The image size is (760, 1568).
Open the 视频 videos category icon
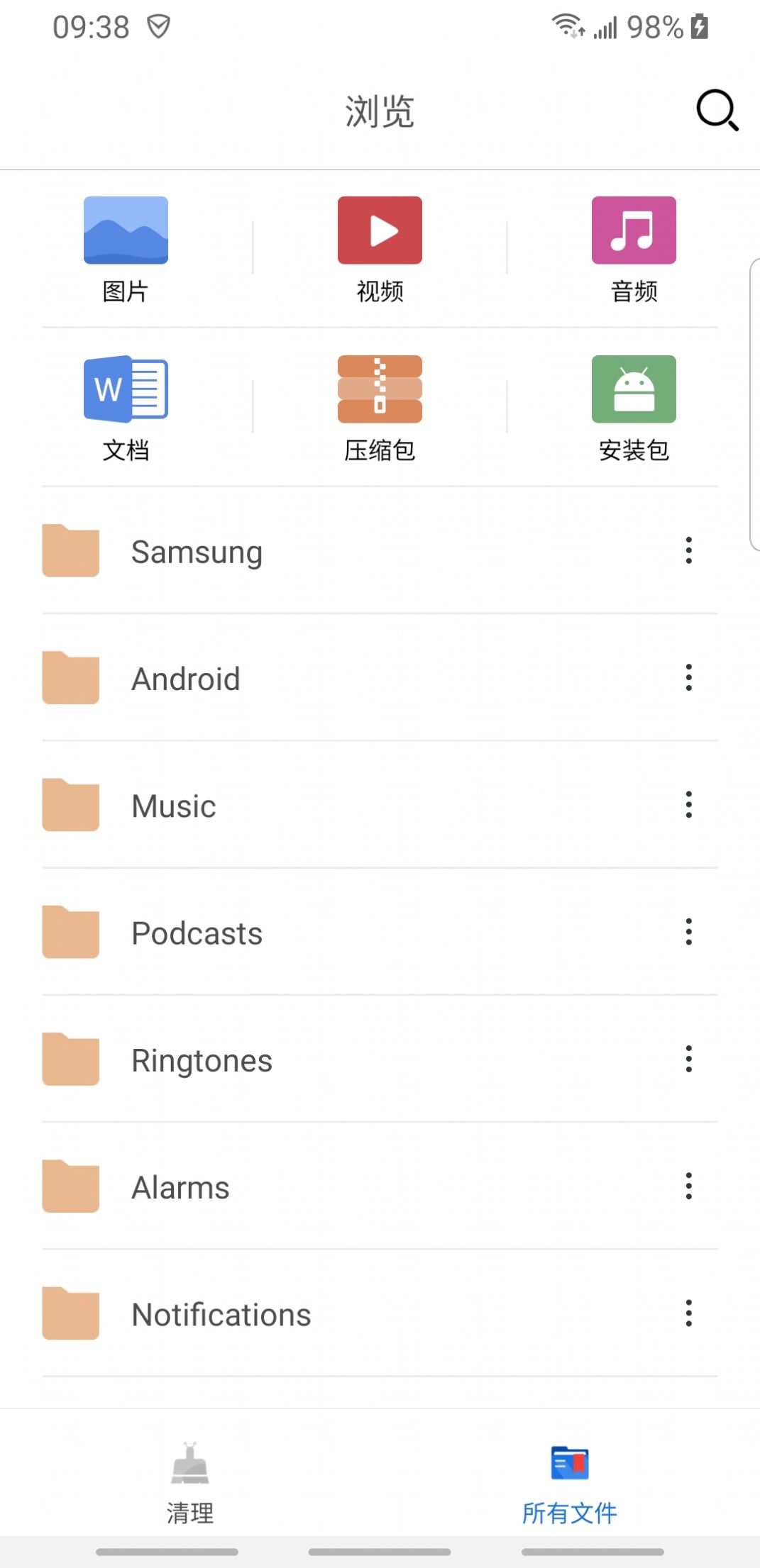pyautogui.click(x=380, y=230)
